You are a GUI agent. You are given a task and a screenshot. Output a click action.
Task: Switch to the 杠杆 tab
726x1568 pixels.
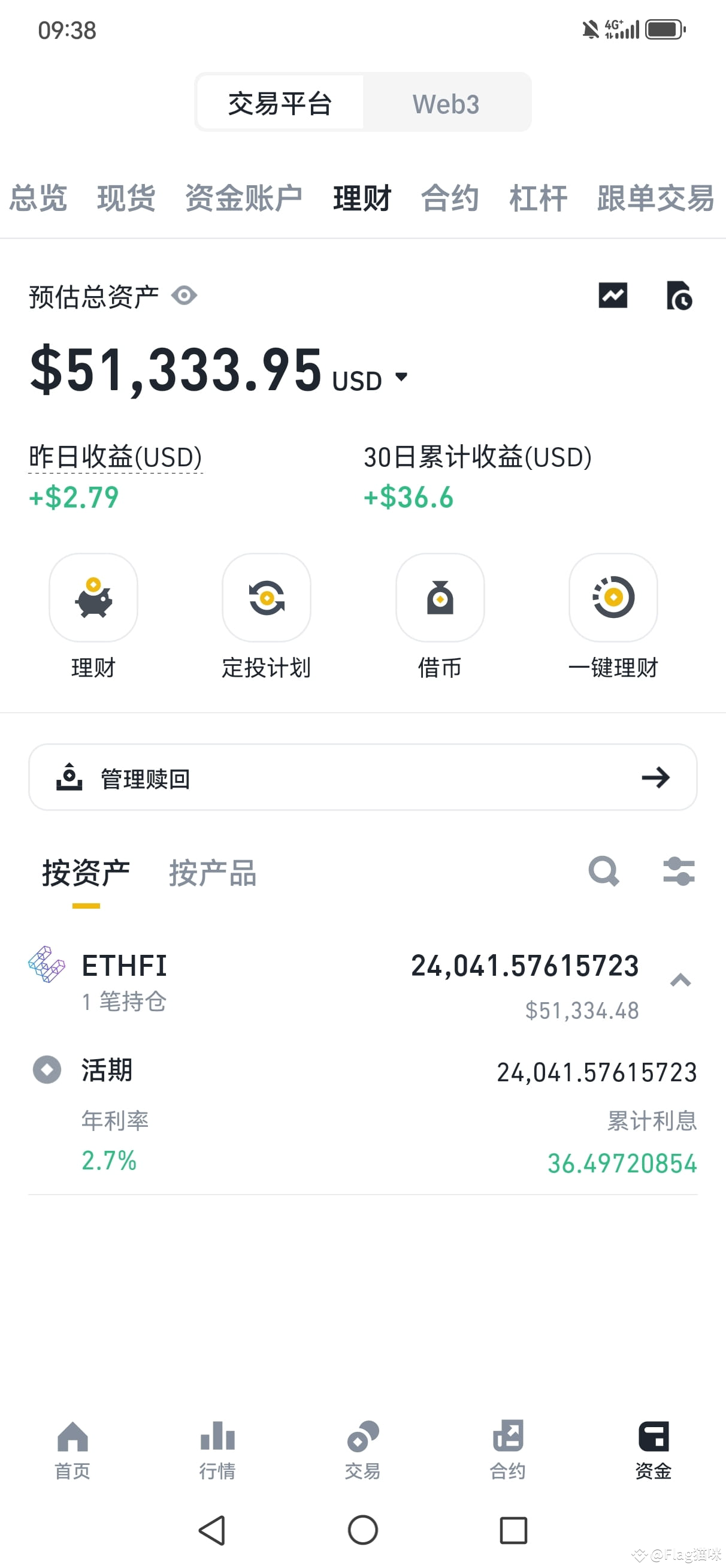[538, 198]
